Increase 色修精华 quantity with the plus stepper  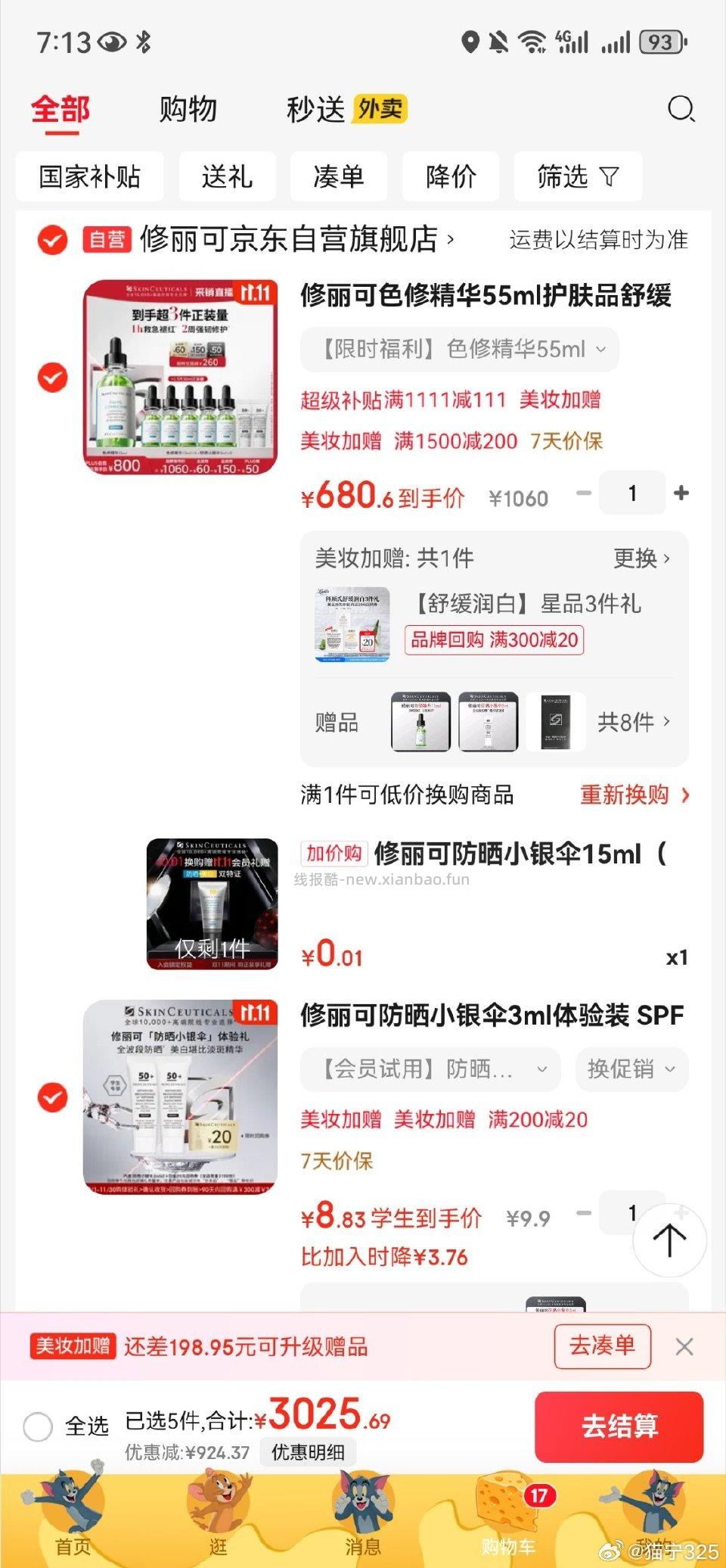(x=680, y=493)
